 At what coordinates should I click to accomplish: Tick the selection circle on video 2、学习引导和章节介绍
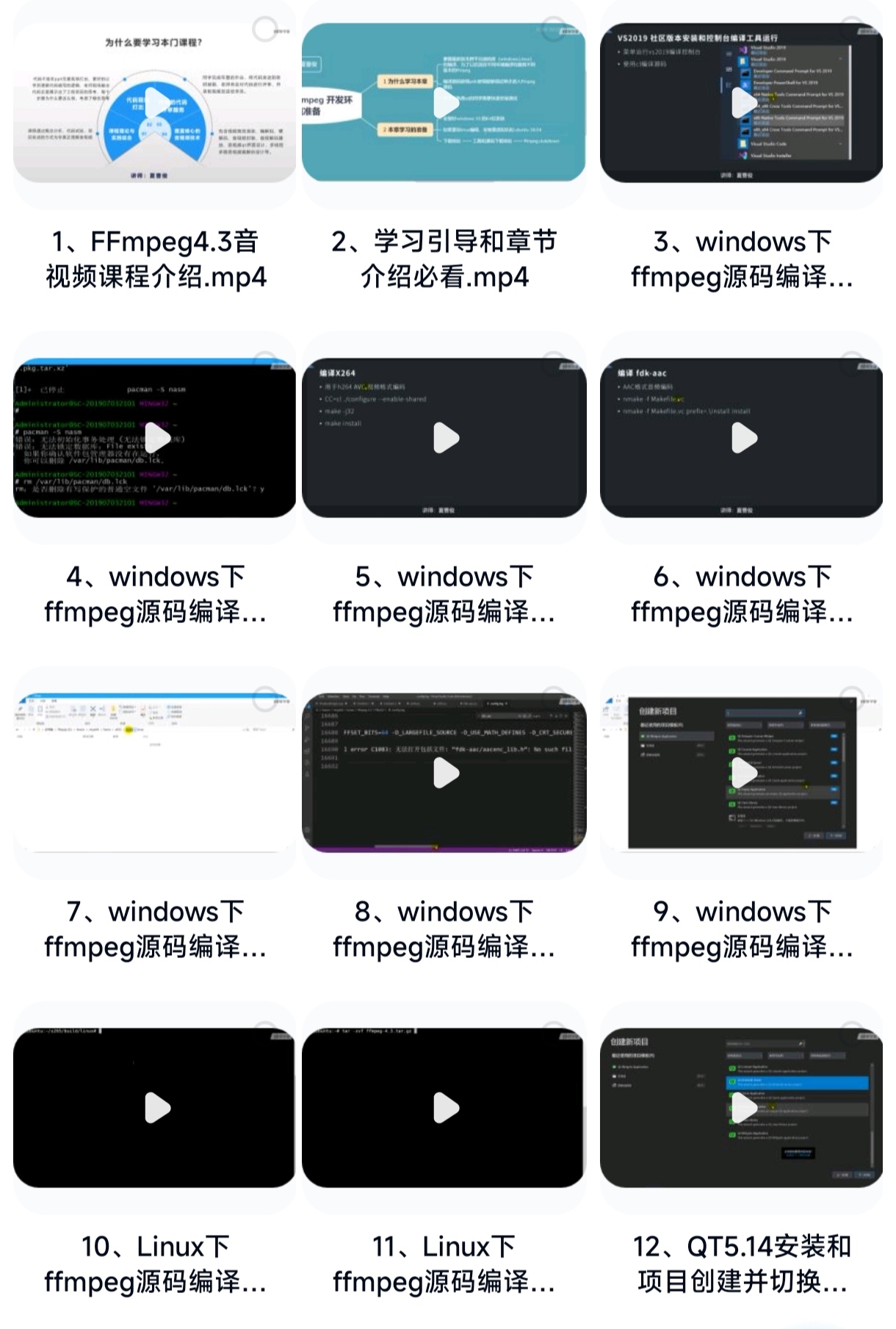(x=554, y=29)
